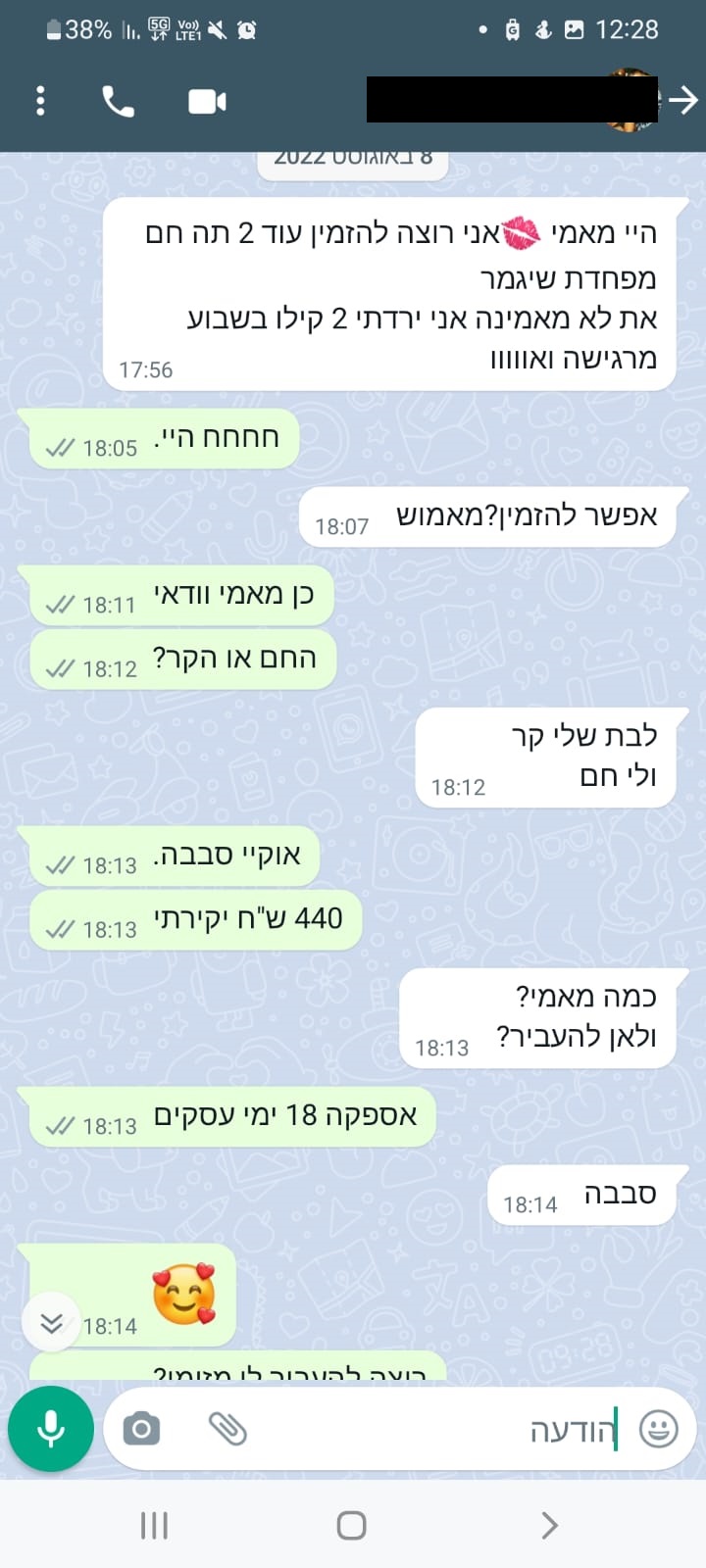Go to the home screen

click(x=351, y=1525)
